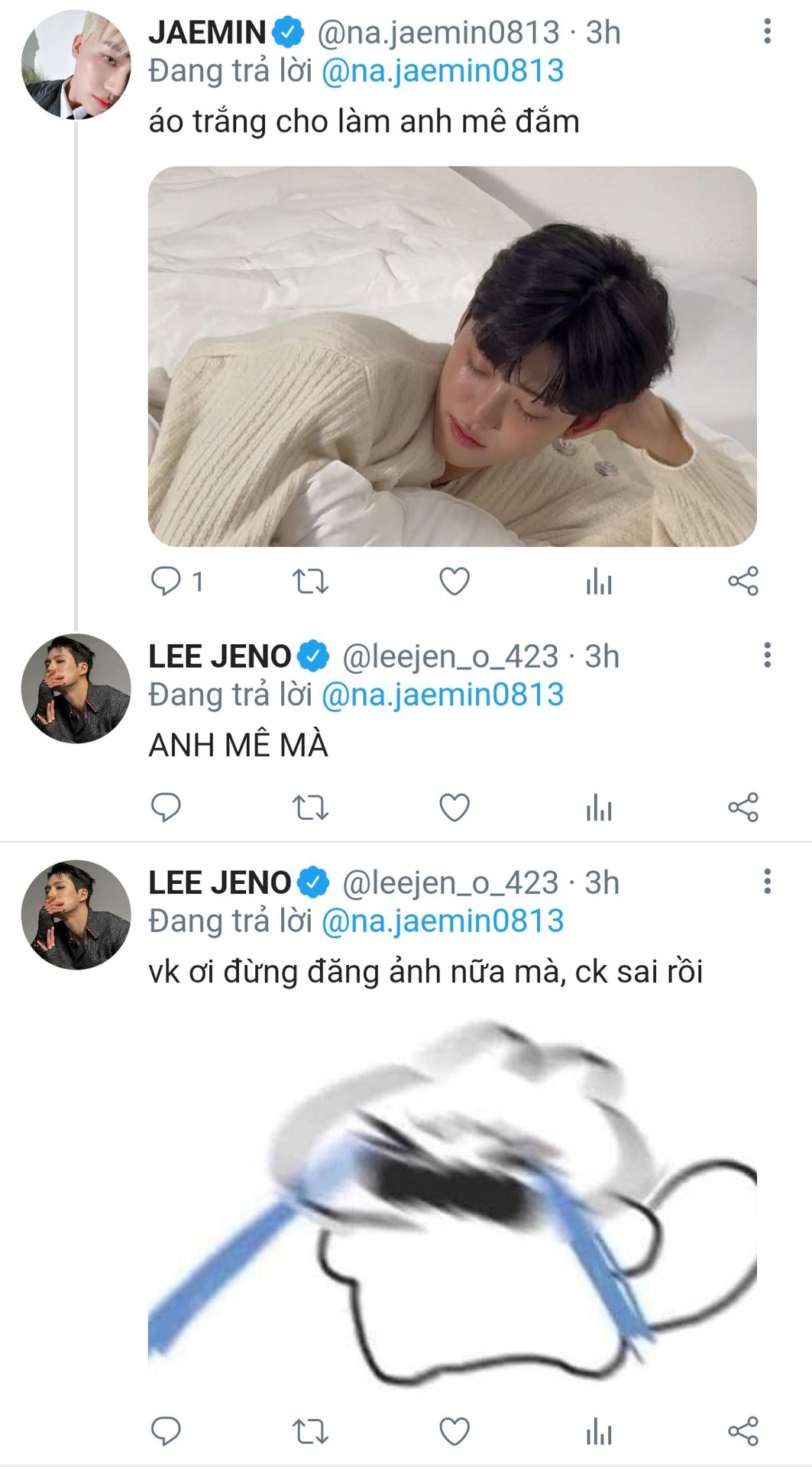
Task: Open JAEMIN's profile picture
Action: (76, 64)
